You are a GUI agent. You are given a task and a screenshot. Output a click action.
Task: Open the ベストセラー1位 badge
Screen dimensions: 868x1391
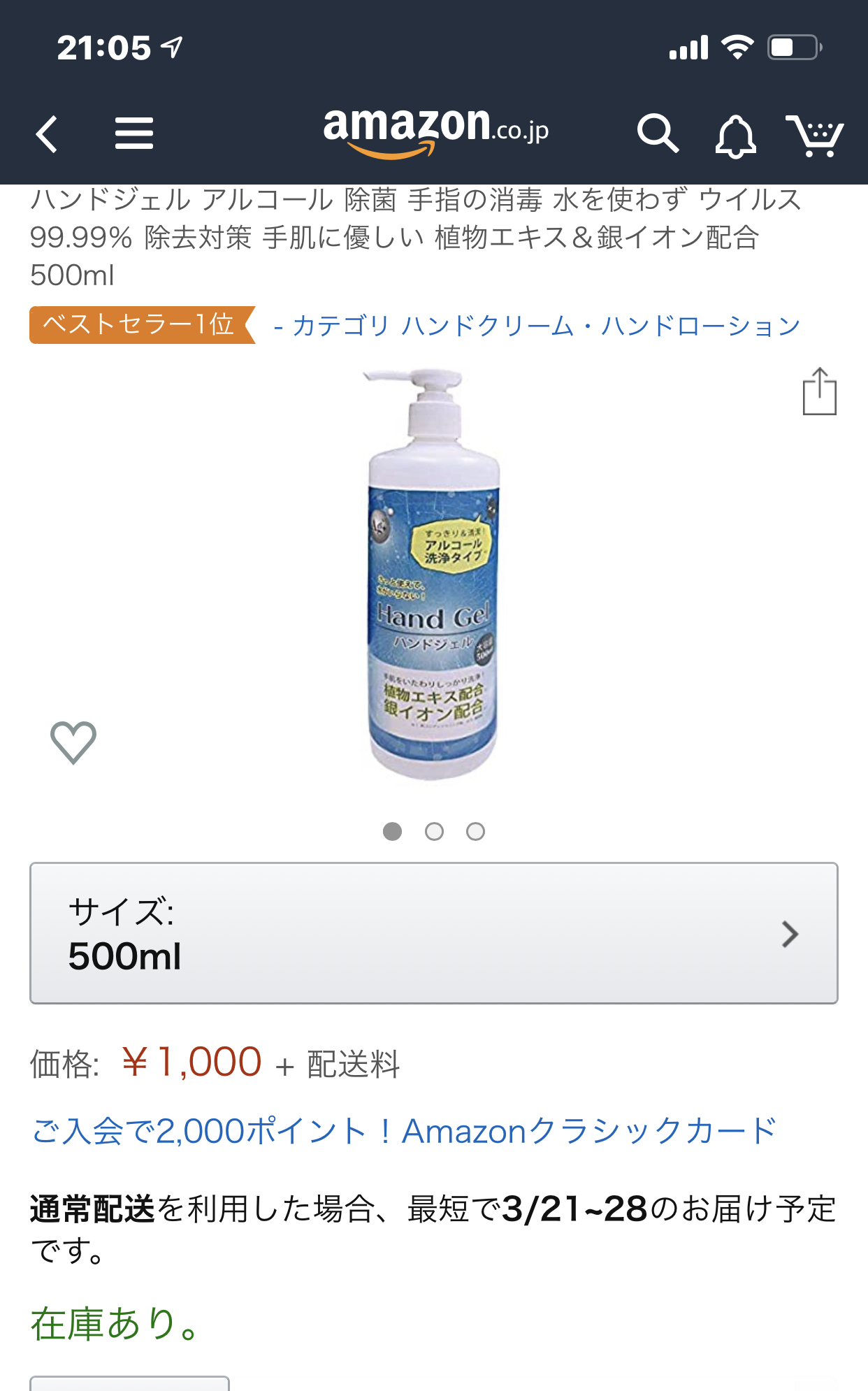coord(138,325)
